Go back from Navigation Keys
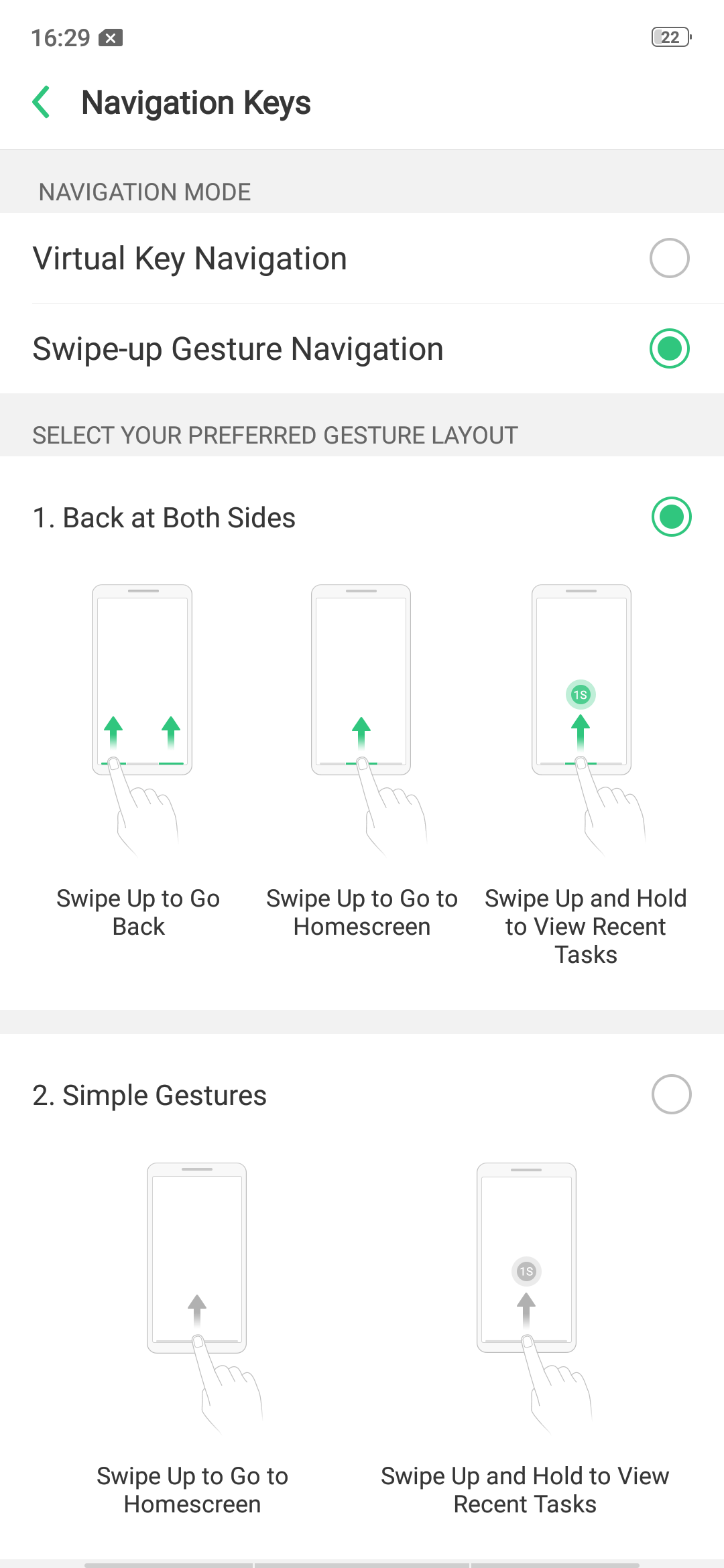Image resolution: width=724 pixels, height=1568 pixels. 42,103
